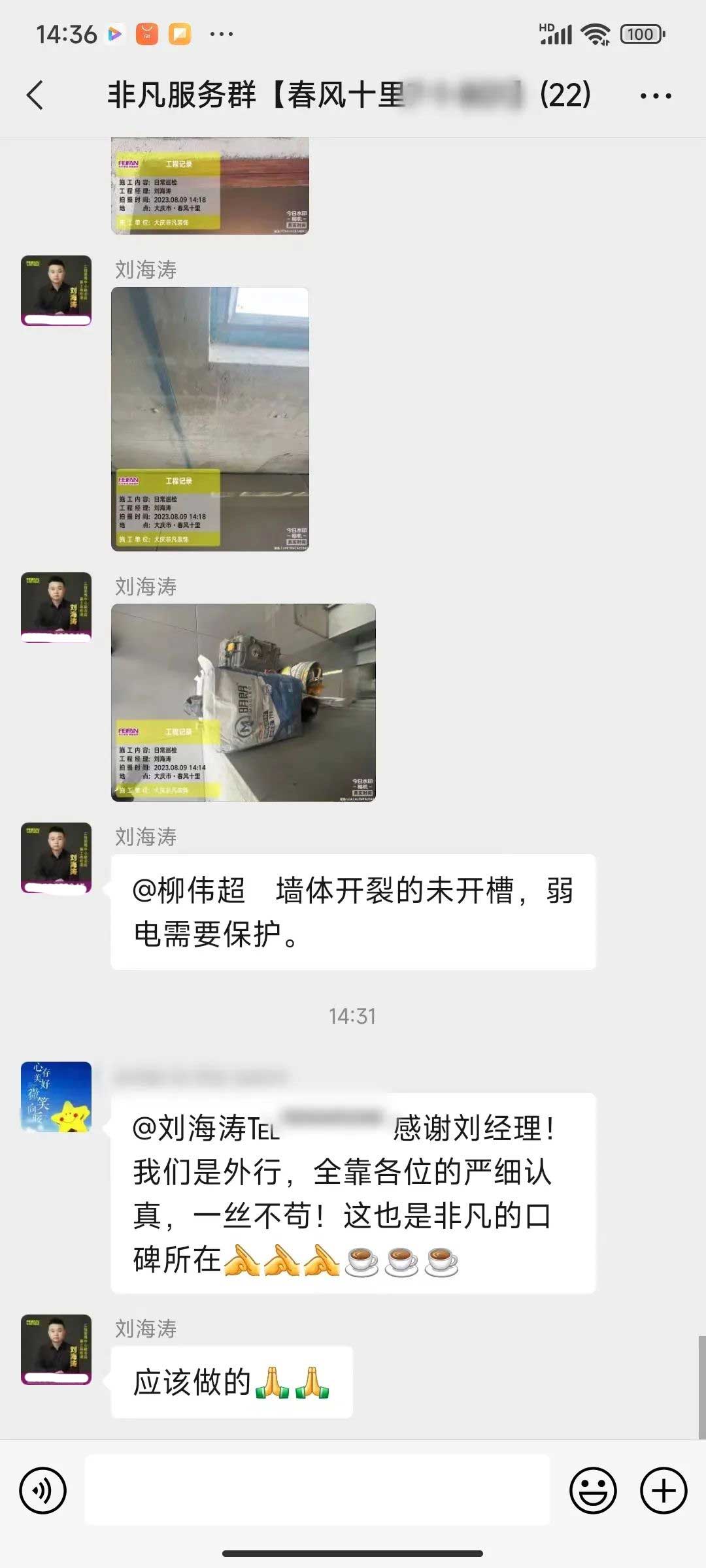Open the partially visible top photo

click(x=210, y=186)
